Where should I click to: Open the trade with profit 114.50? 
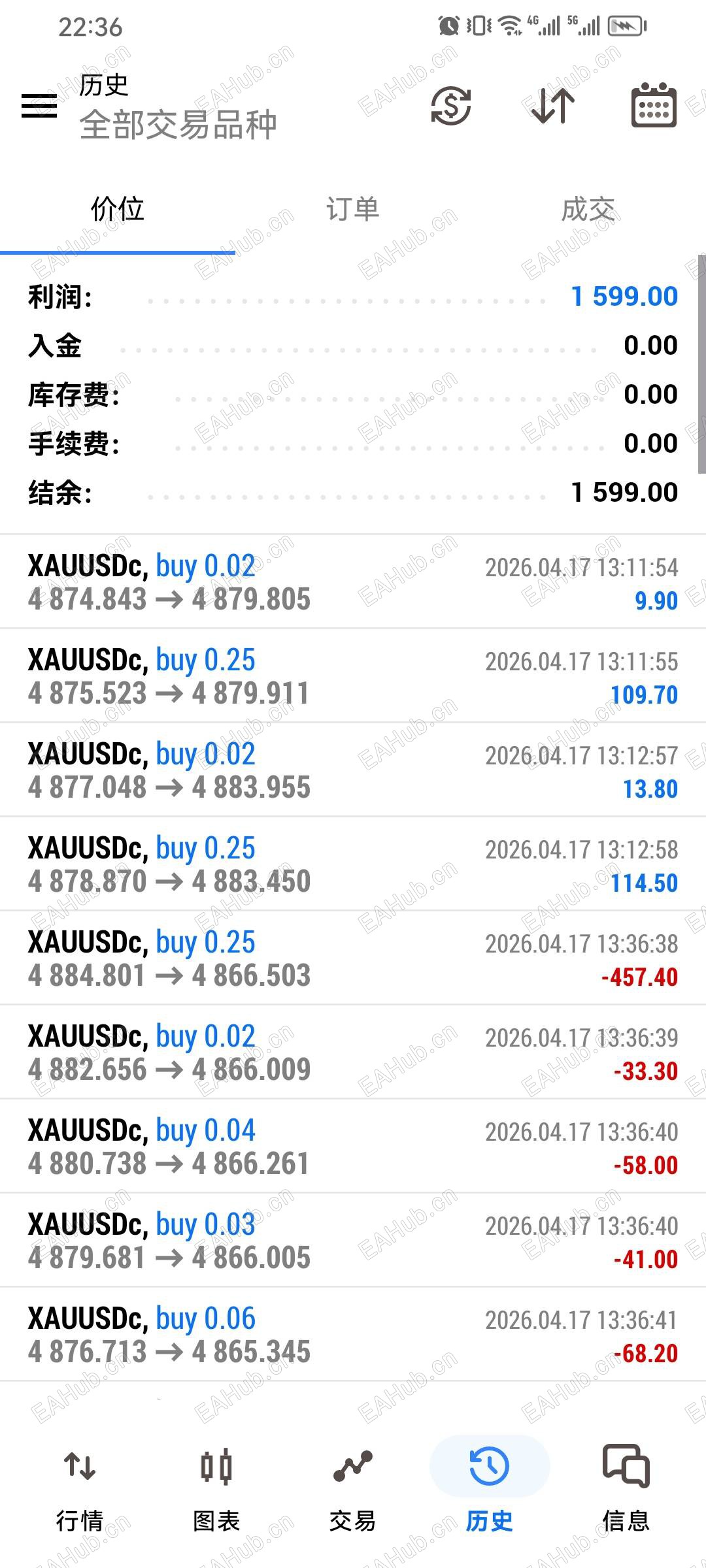click(352, 864)
